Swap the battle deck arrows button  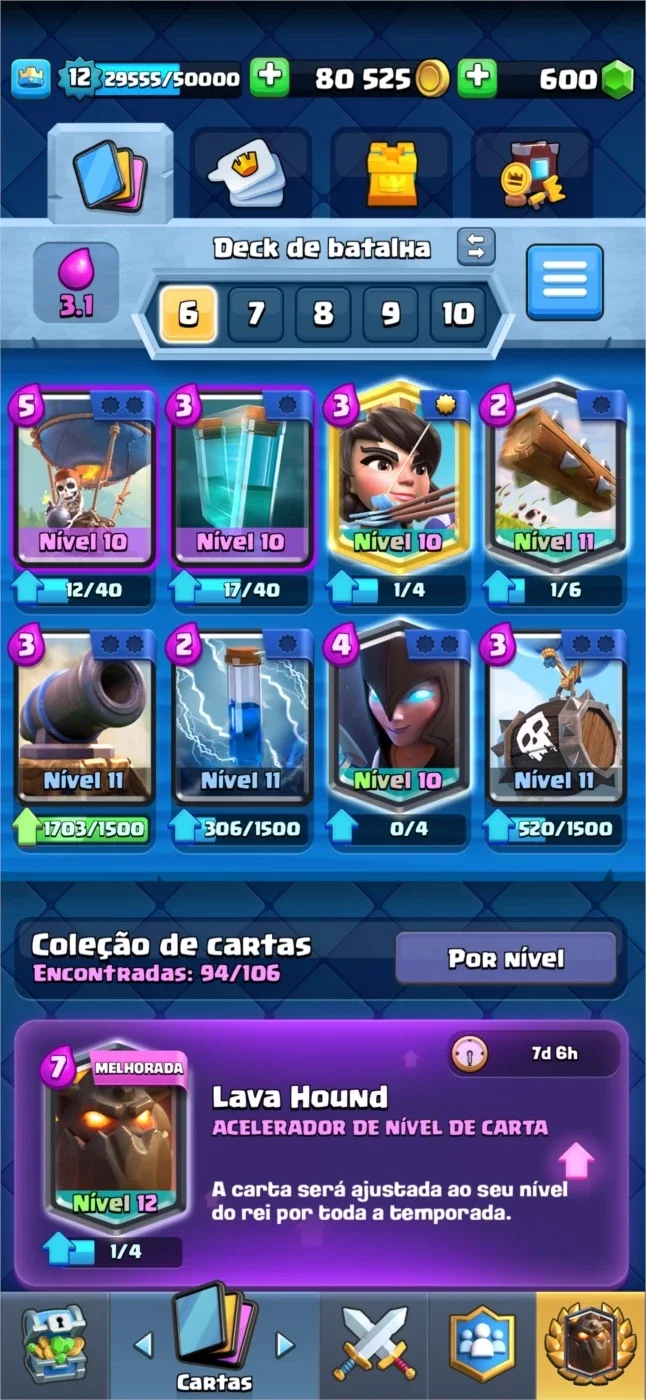tap(476, 247)
